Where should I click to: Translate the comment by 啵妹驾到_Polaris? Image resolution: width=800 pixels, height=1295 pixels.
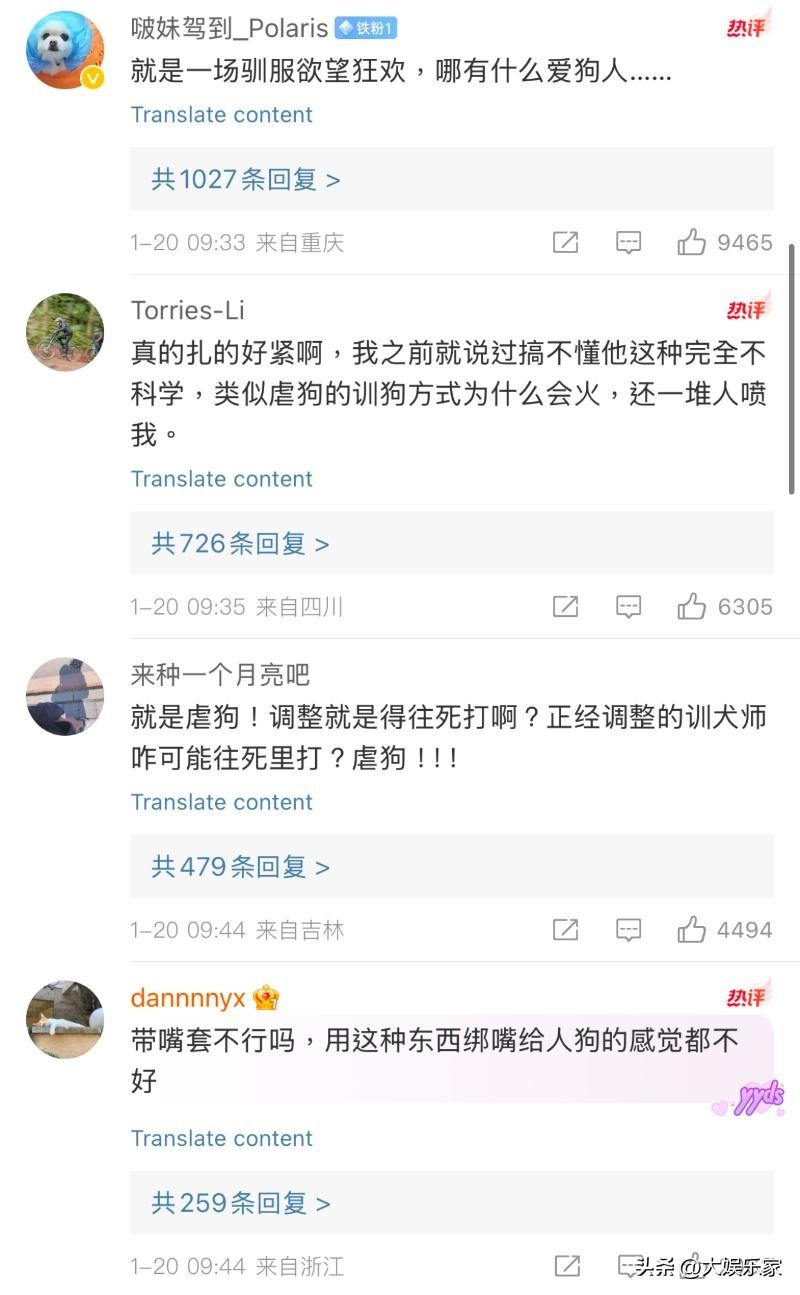[x=221, y=115]
